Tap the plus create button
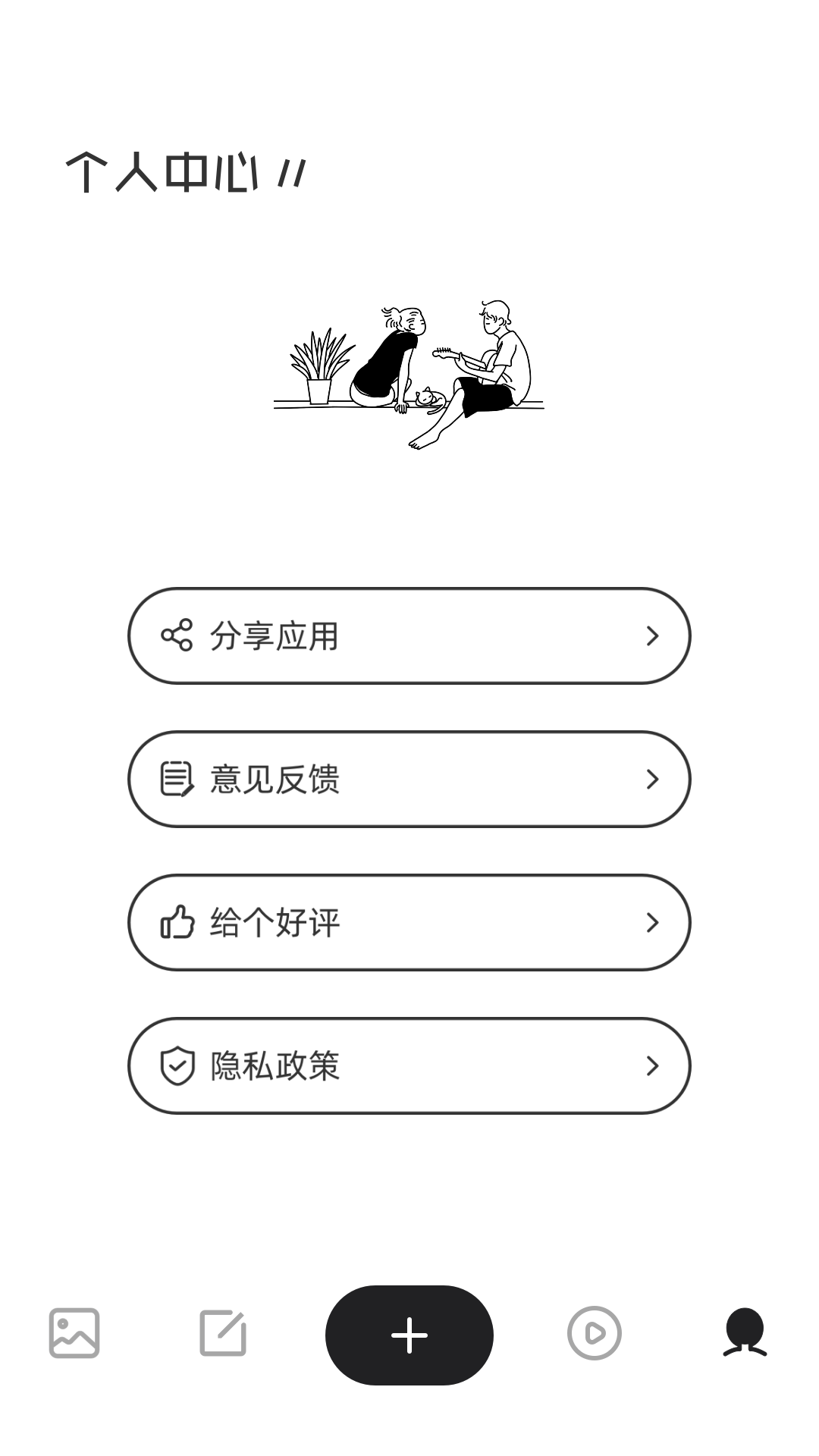The height and width of the screenshot is (1456, 819). point(409,1335)
